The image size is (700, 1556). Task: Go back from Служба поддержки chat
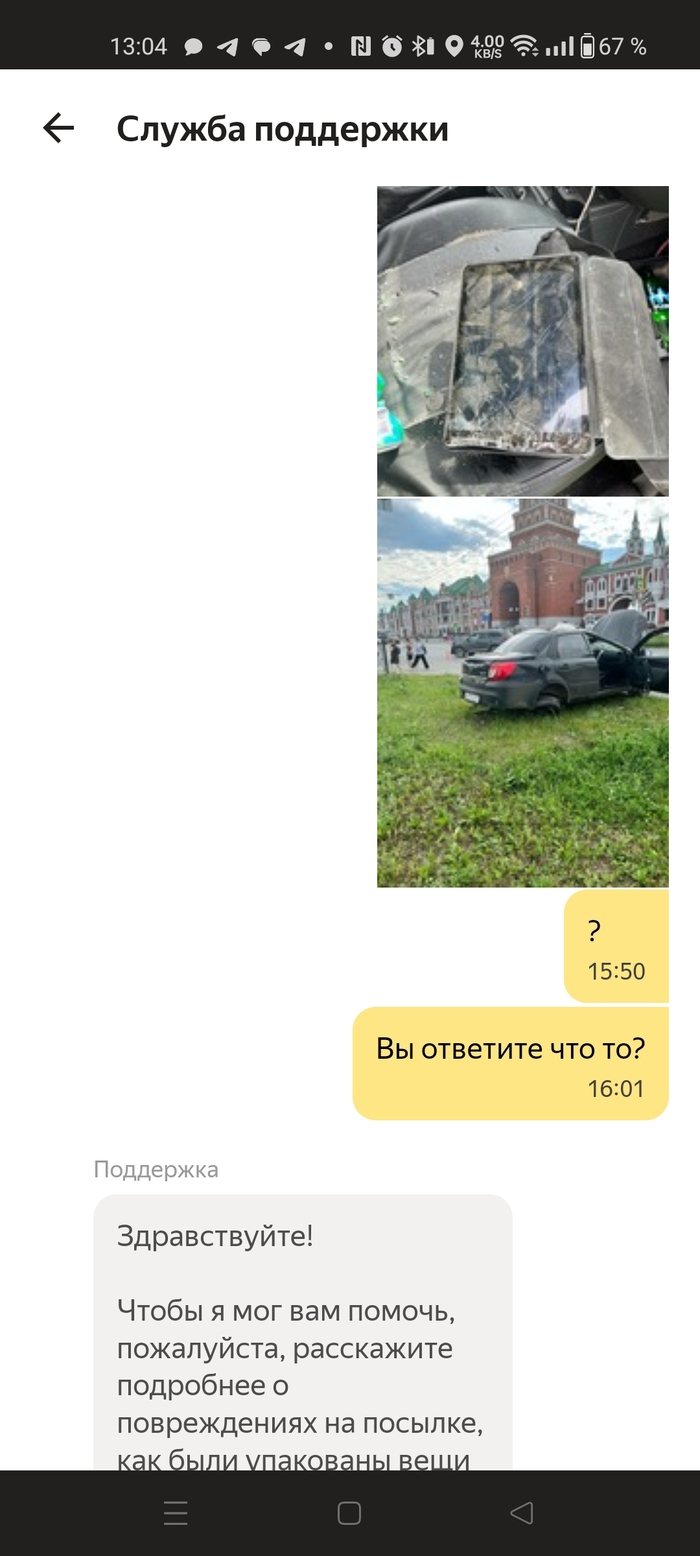[x=58, y=128]
